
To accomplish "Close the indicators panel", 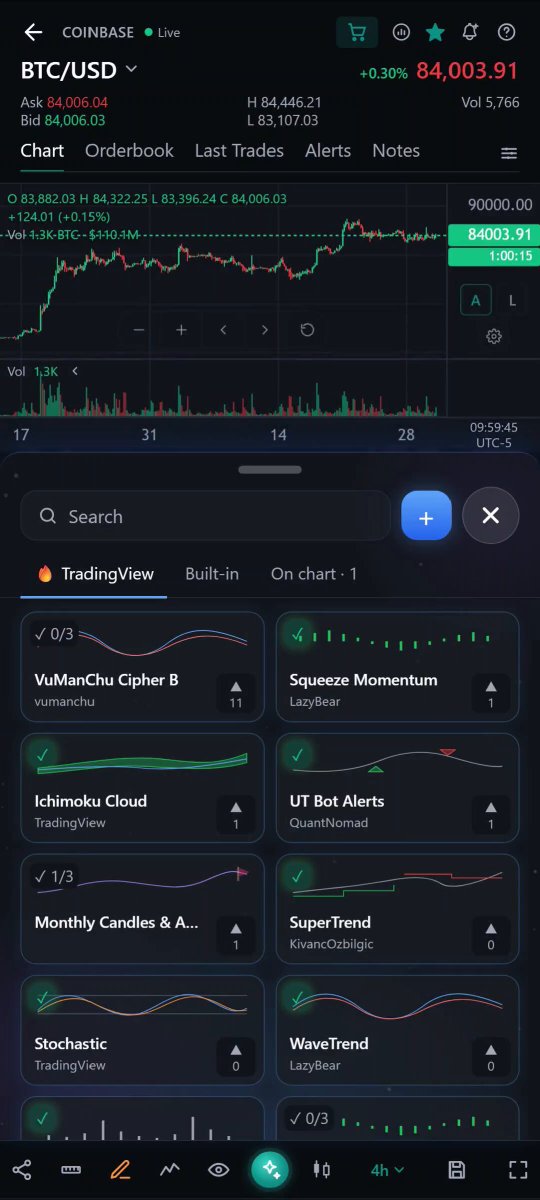I will 490,516.
